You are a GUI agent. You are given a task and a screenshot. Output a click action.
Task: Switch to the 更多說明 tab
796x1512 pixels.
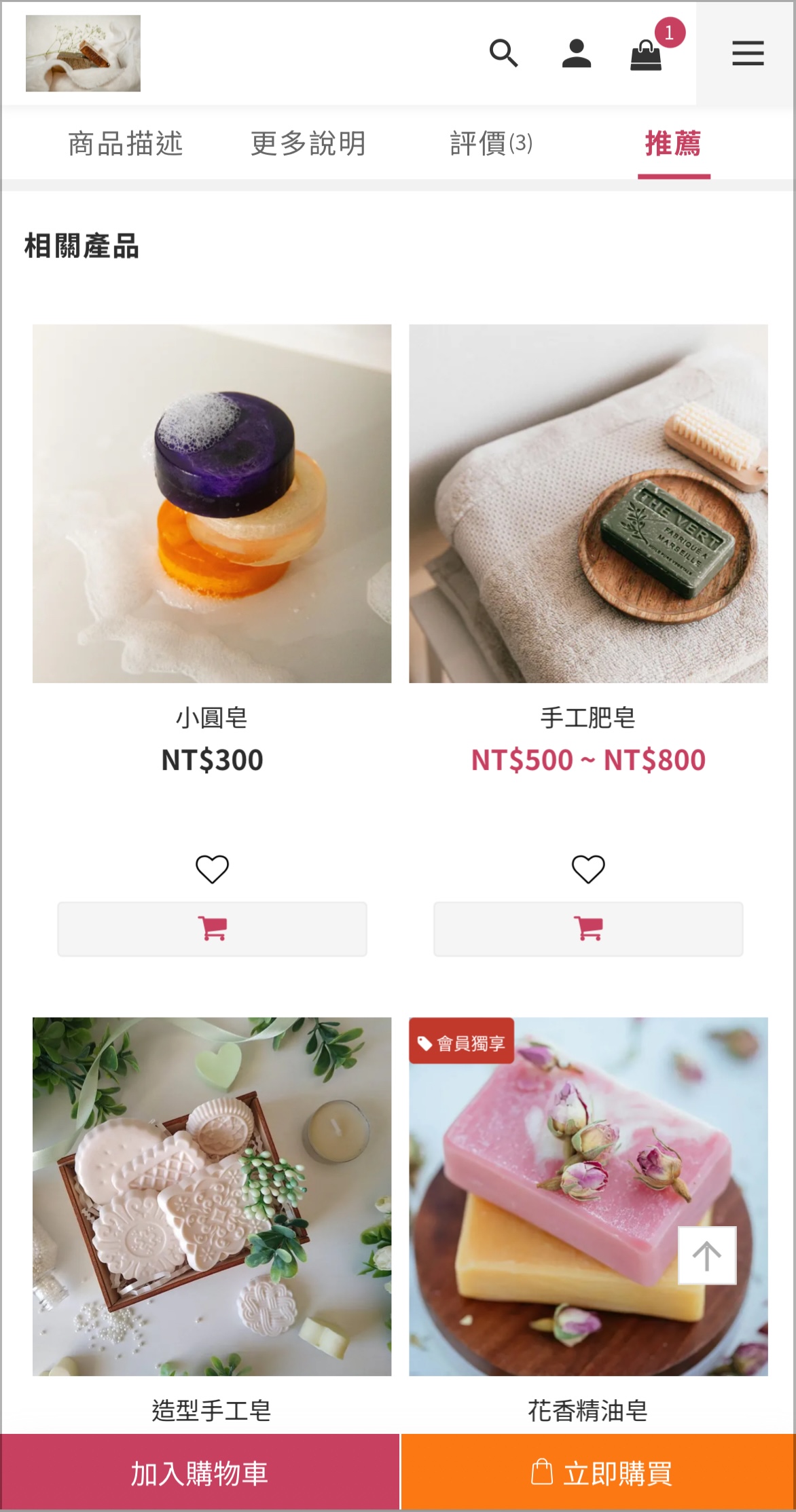click(x=308, y=144)
